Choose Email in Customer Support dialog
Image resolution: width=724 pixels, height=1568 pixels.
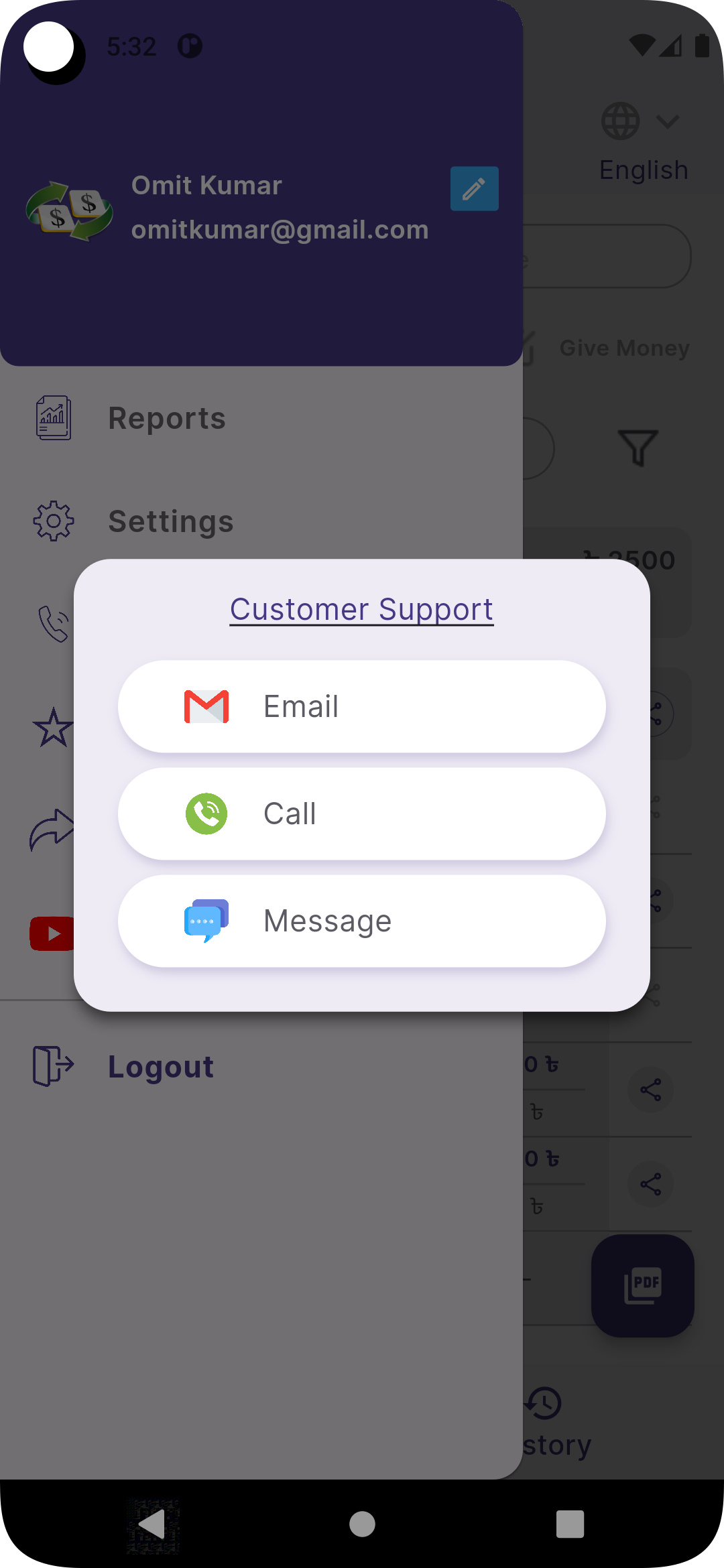(x=362, y=706)
